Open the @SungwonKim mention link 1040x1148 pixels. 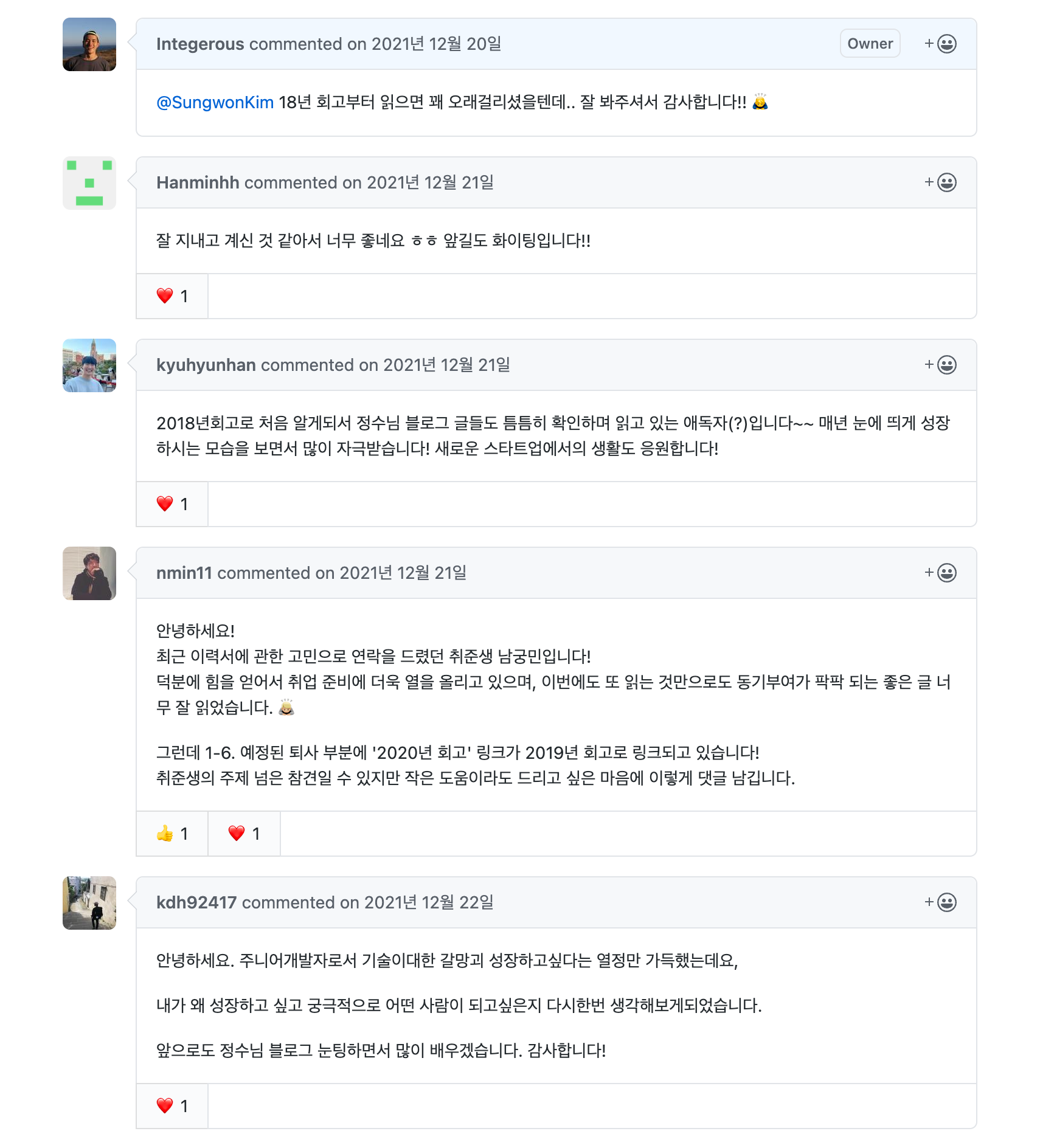coord(215,102)
